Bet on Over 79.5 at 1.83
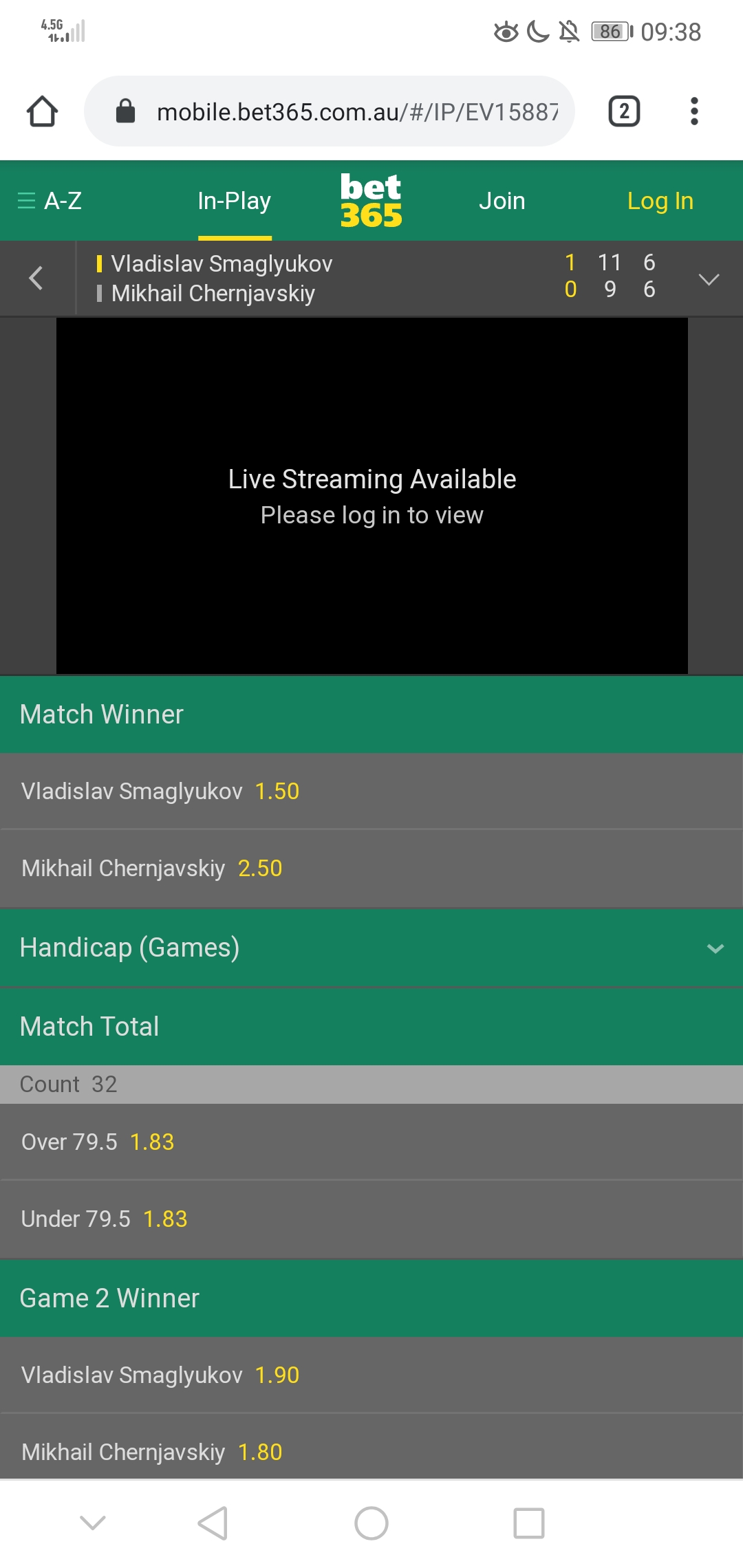Image resolution: width=743 pixels, height=1568 pixels. pyautogui.click(x=371, y=1142)
